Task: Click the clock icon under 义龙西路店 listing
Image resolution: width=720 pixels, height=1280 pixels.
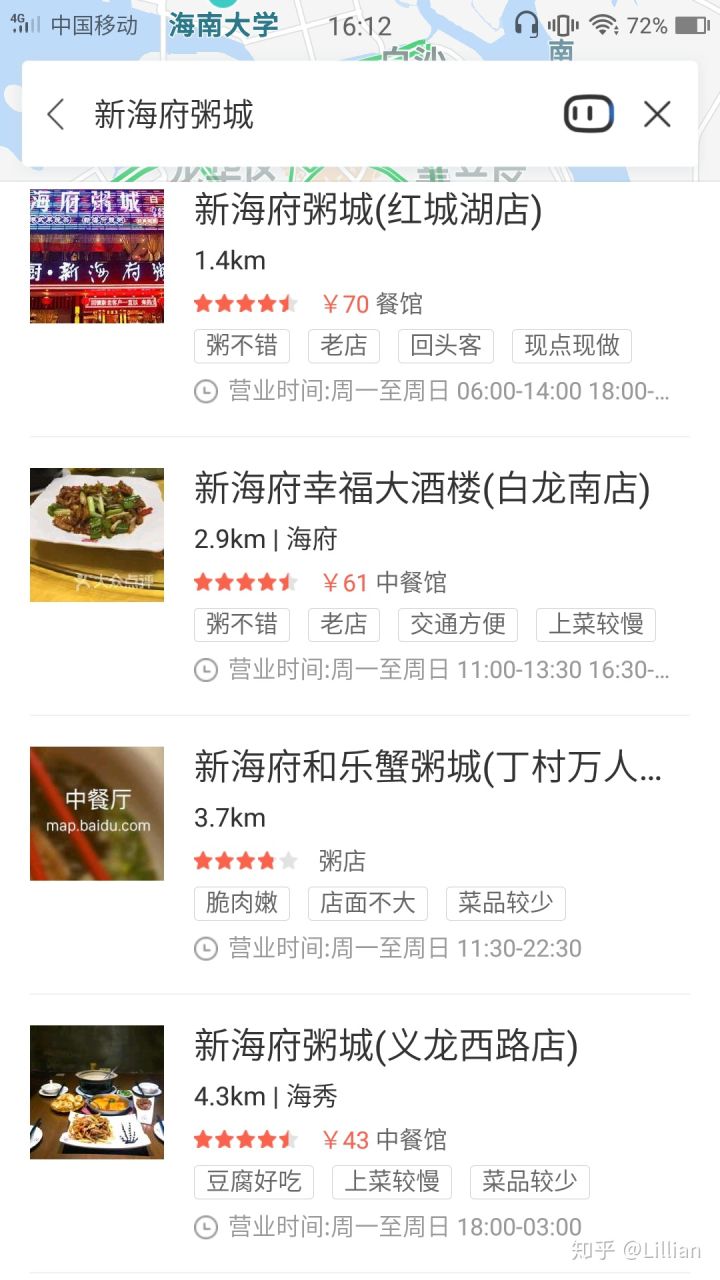Action: [206, 1227]
